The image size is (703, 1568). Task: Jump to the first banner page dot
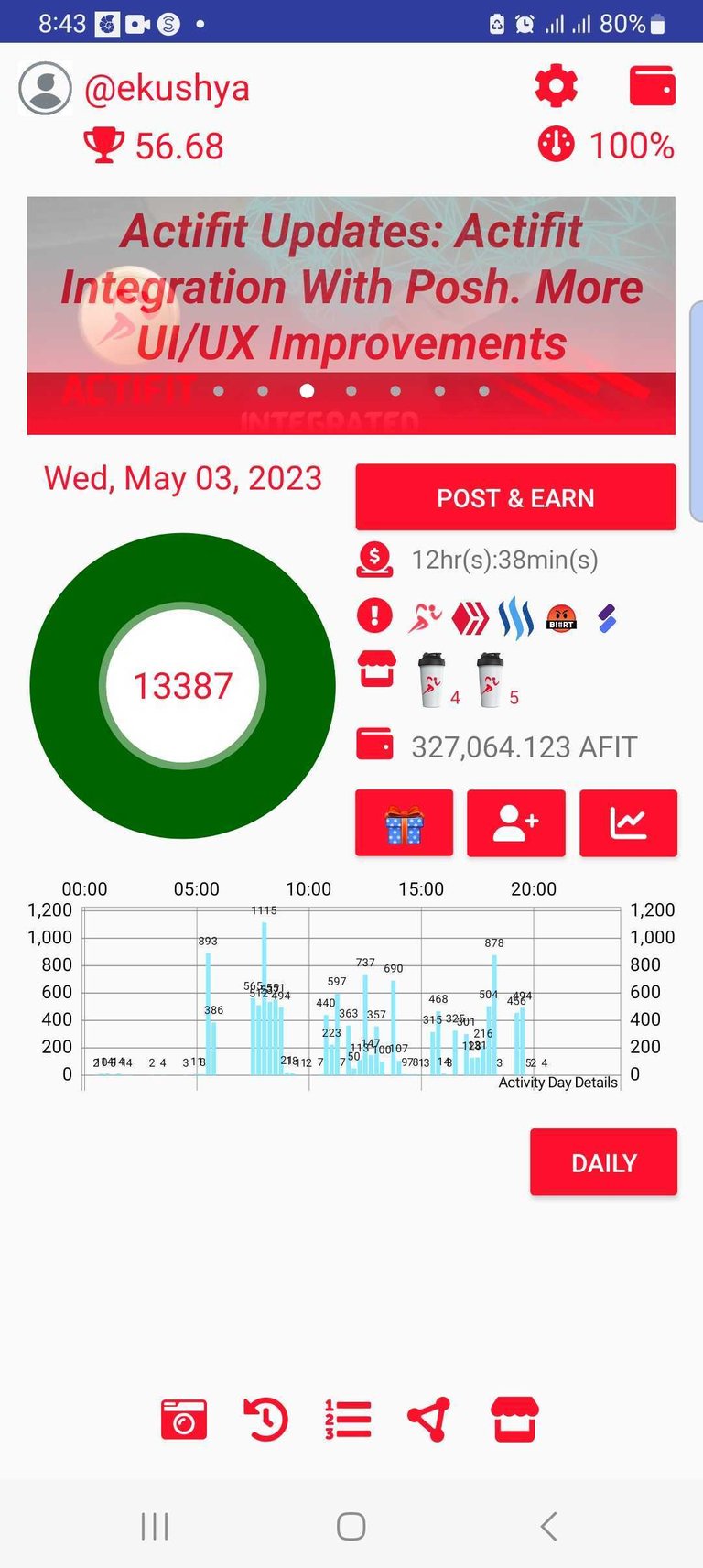(219, 391)
